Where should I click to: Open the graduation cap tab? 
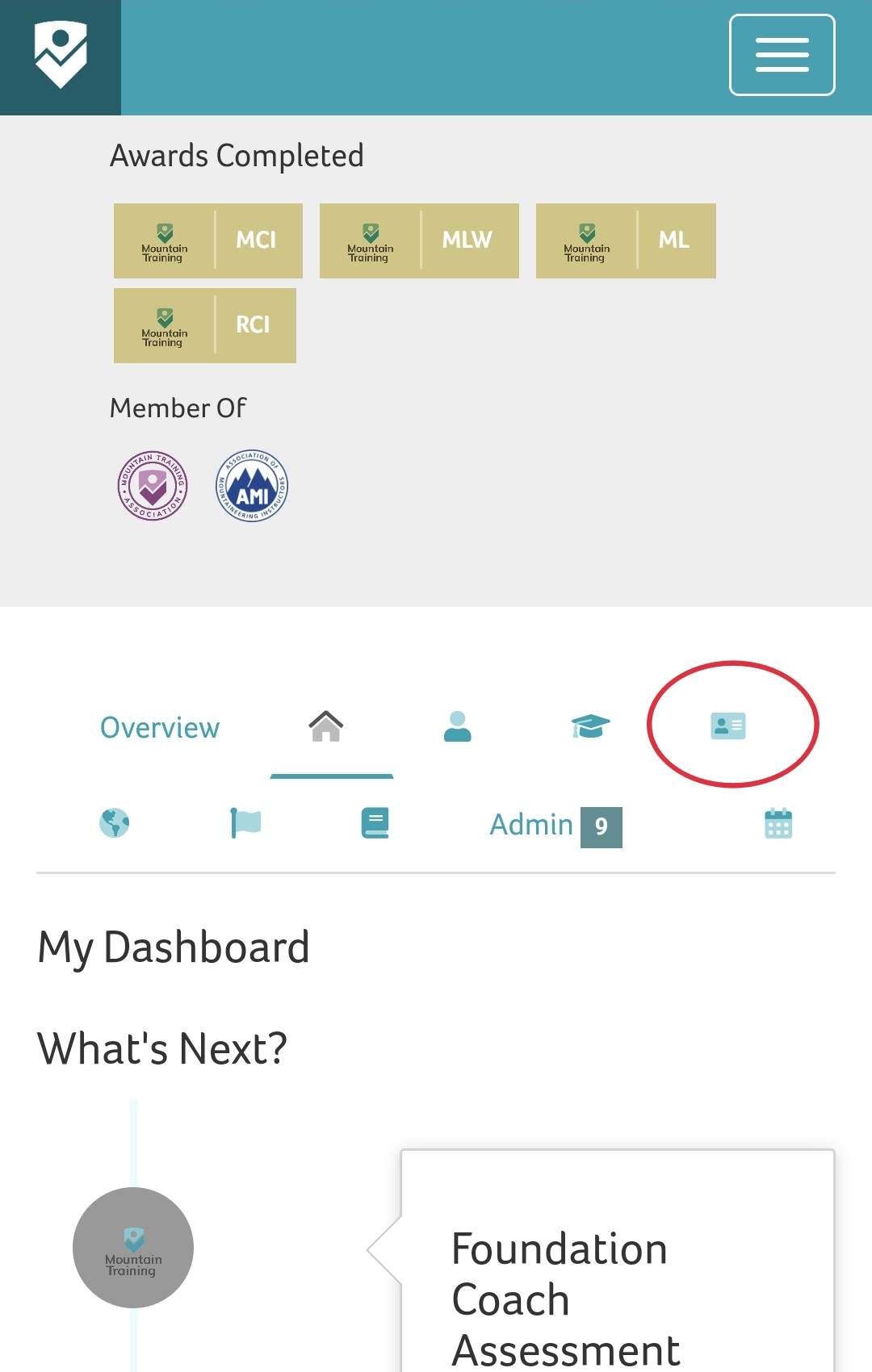tap(590, 726)
